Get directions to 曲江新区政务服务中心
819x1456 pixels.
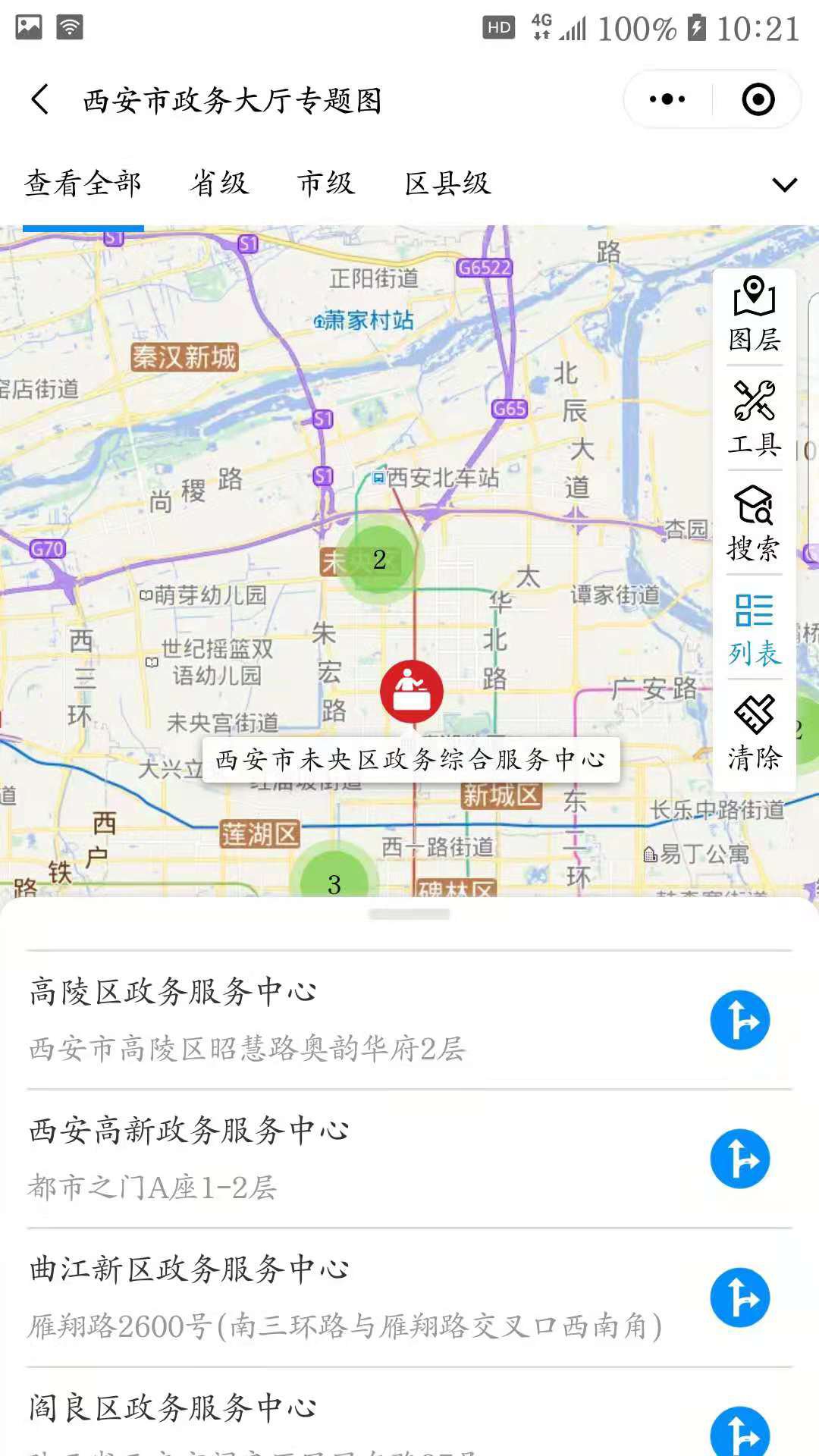pyautogui.click(x=739, y=1298)
